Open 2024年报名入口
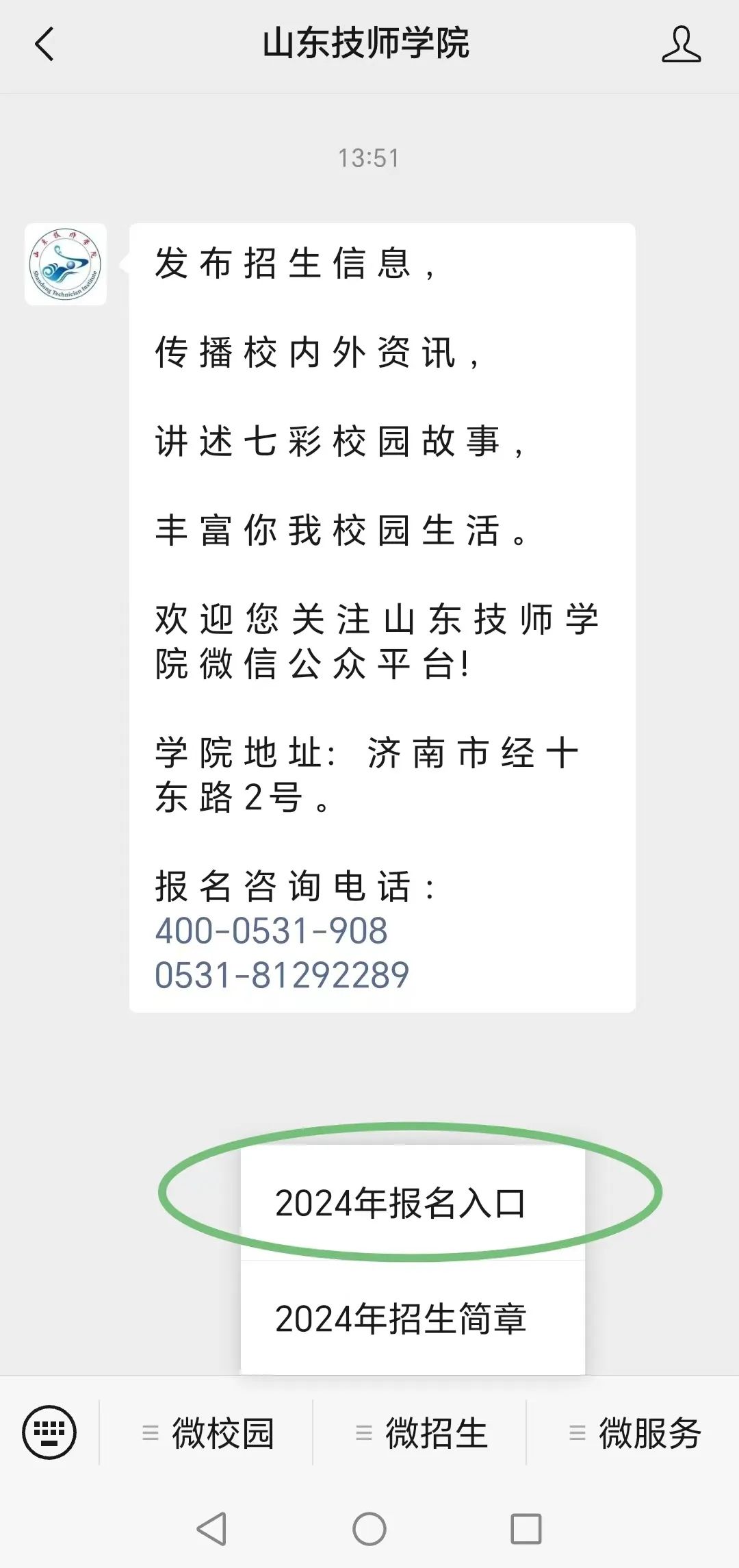 coord(413,1203)
